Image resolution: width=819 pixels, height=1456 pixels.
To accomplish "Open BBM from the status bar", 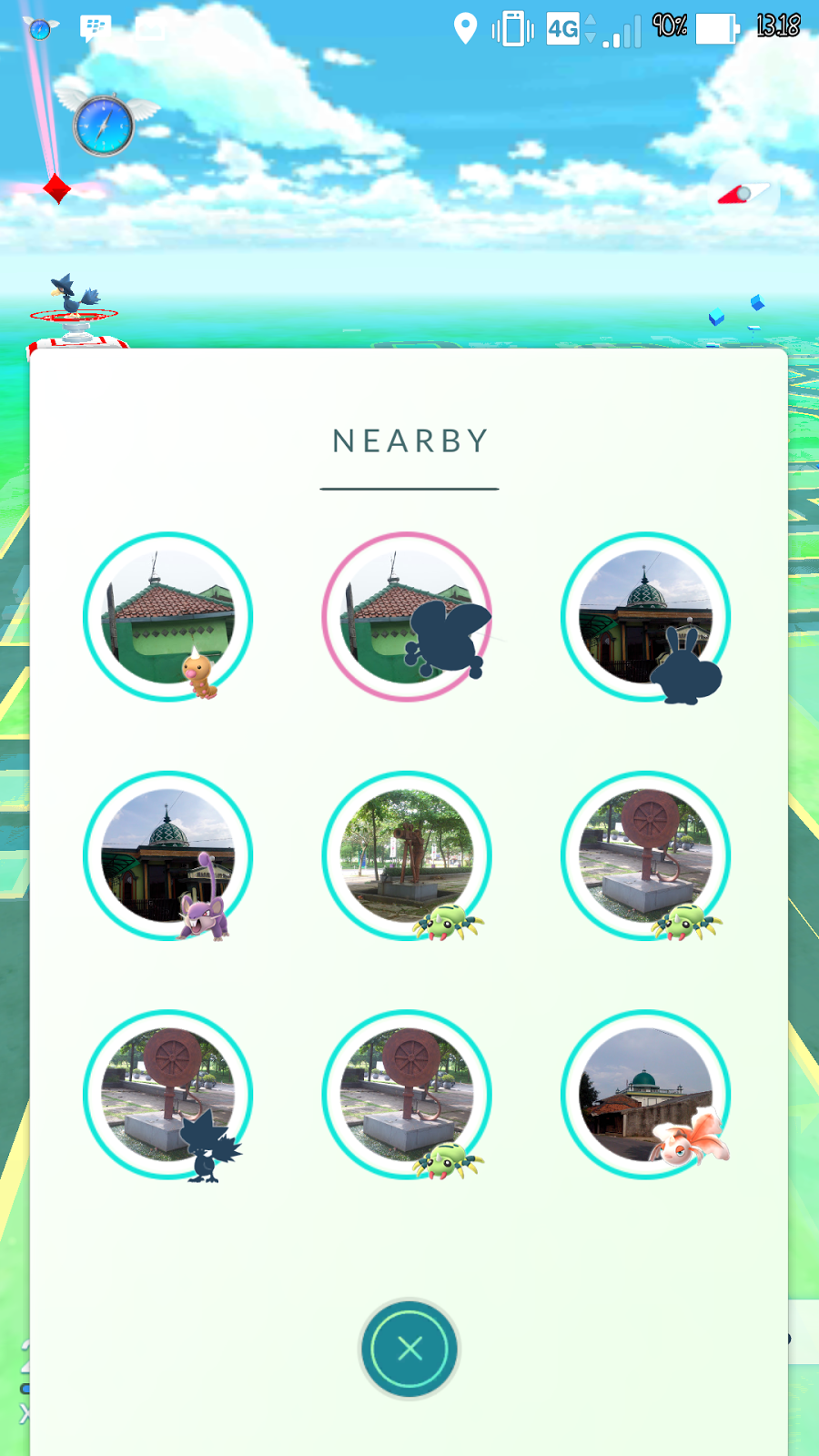I will [95, 25].
